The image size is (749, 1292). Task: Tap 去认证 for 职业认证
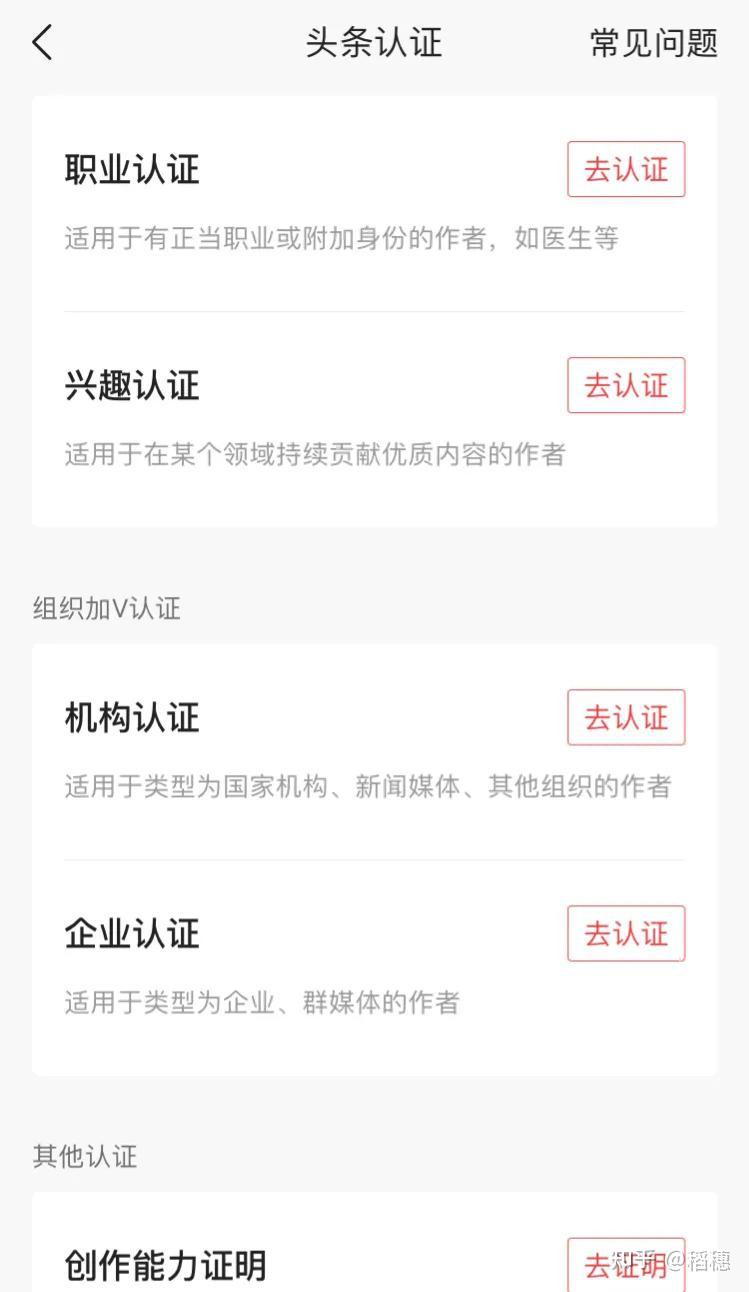pos(626,169)
